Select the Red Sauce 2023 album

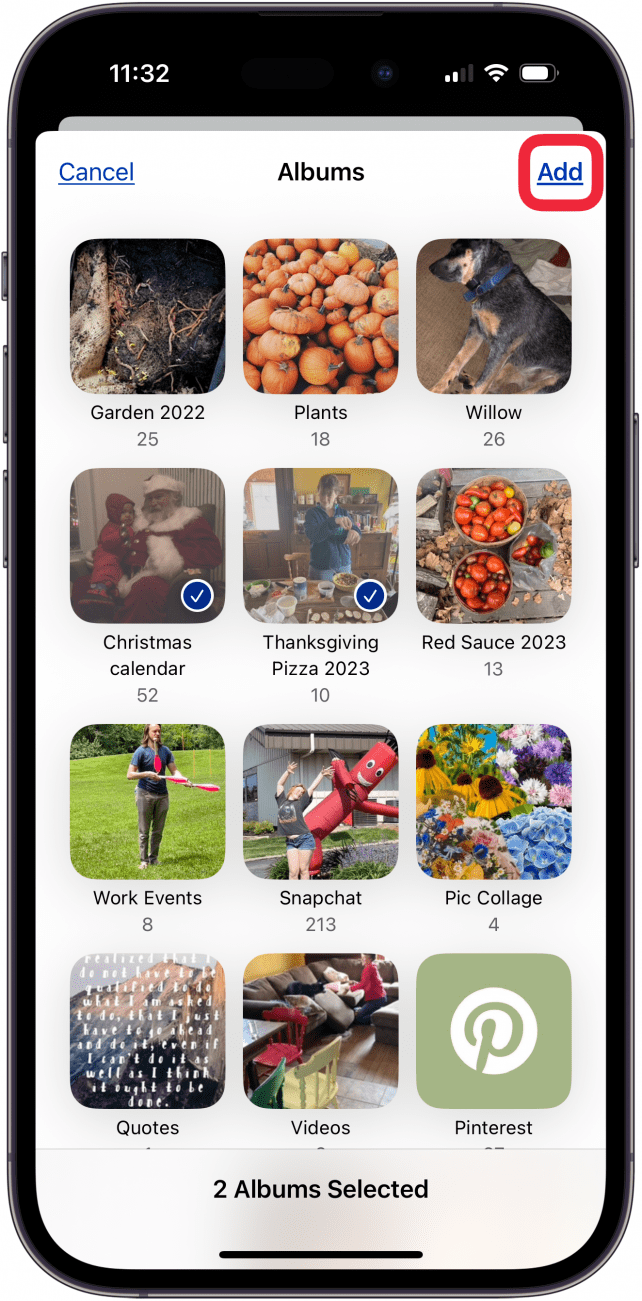pyautogui.click(x=494, y=546)
